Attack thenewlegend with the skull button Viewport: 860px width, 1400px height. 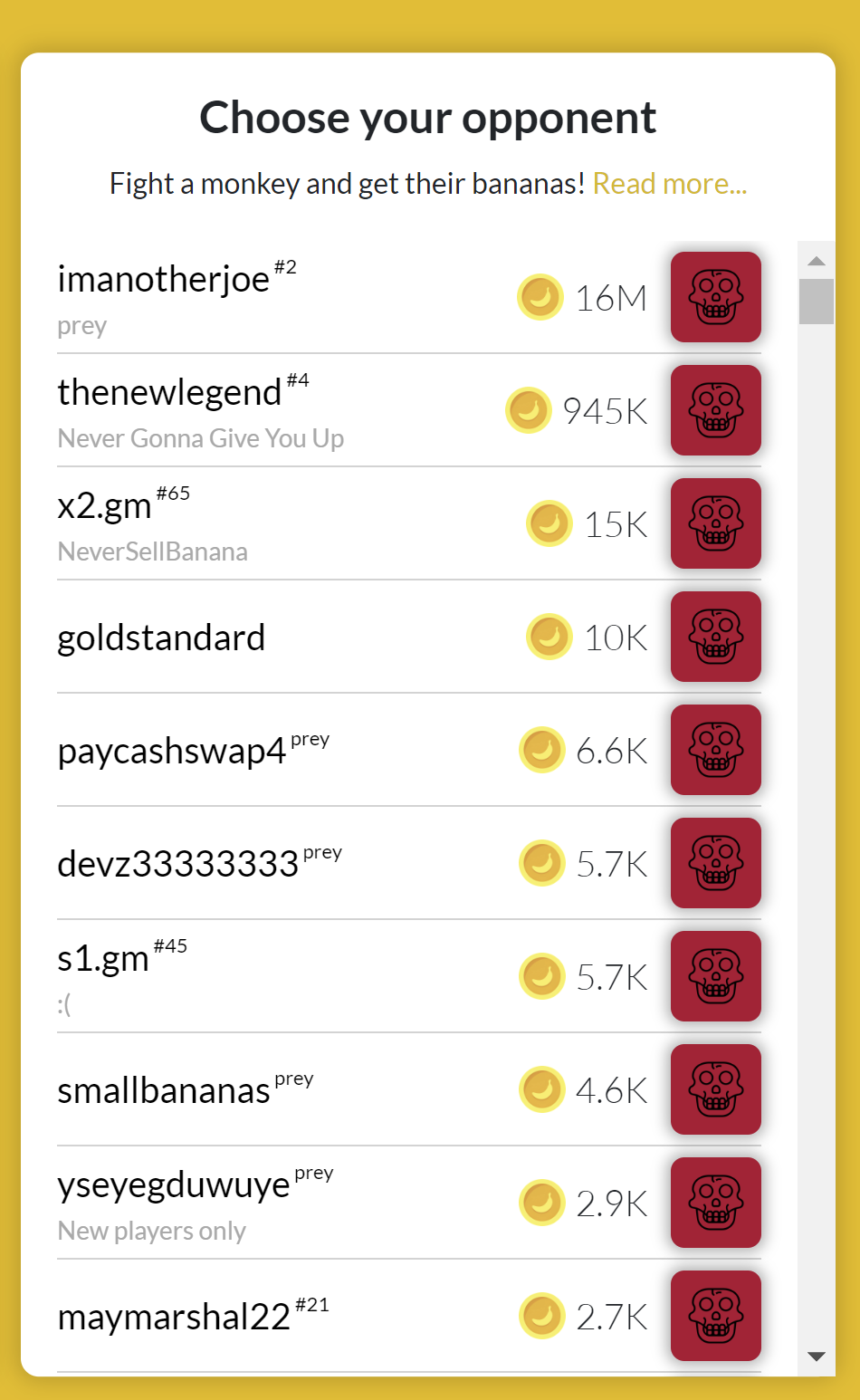point(715,410)
